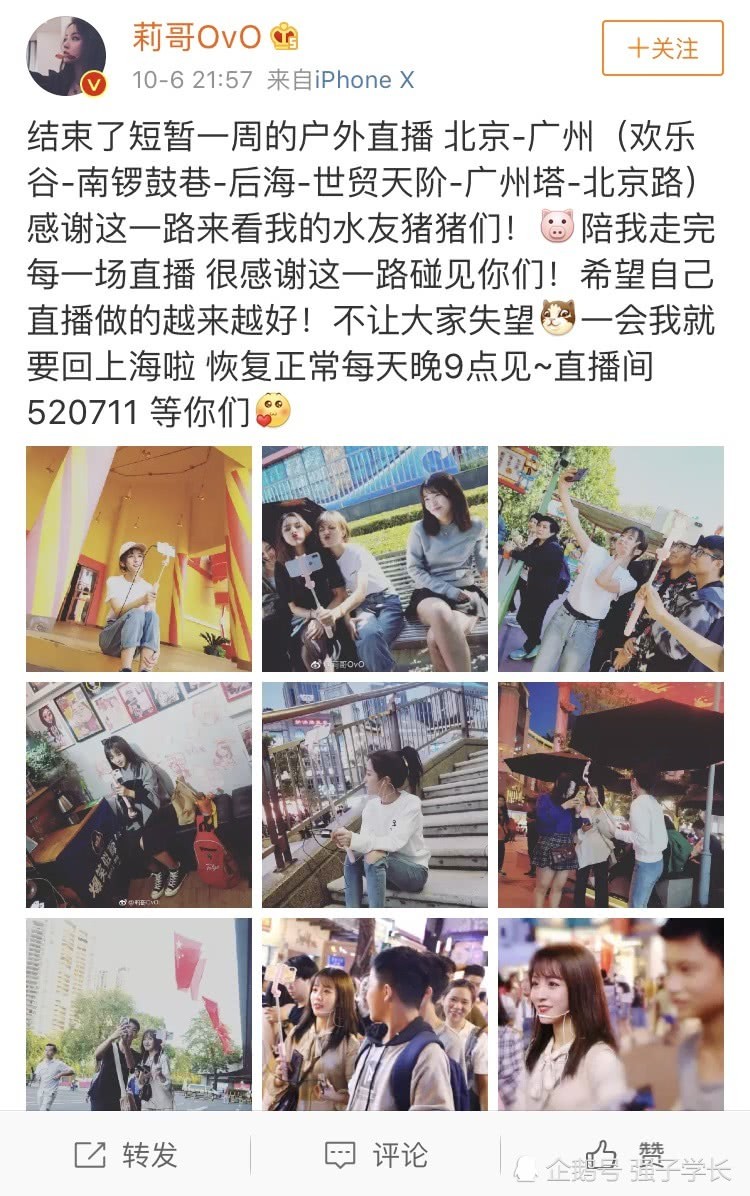Repost this post with 转发

coord(126,1155)
